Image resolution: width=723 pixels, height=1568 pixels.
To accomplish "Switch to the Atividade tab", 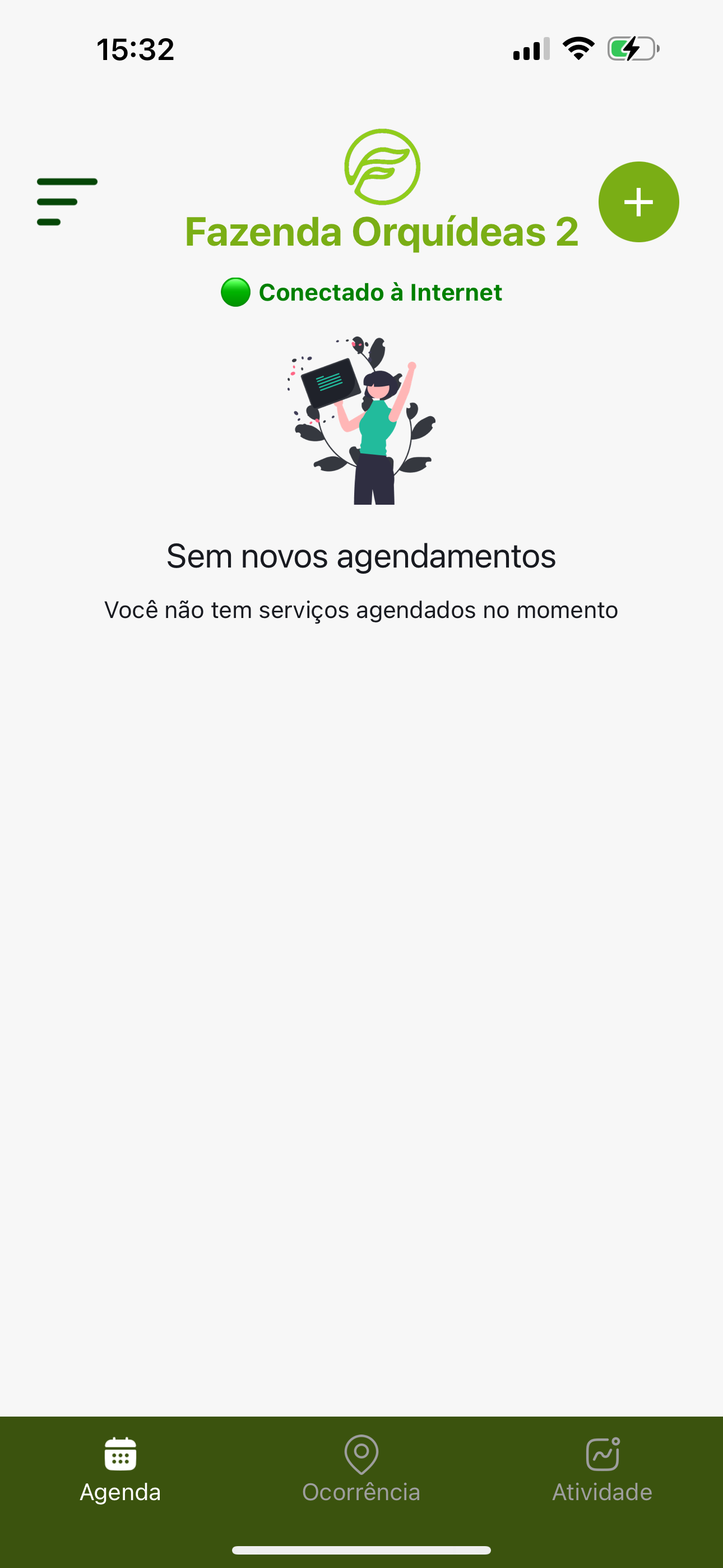I will click(602, 1469).
